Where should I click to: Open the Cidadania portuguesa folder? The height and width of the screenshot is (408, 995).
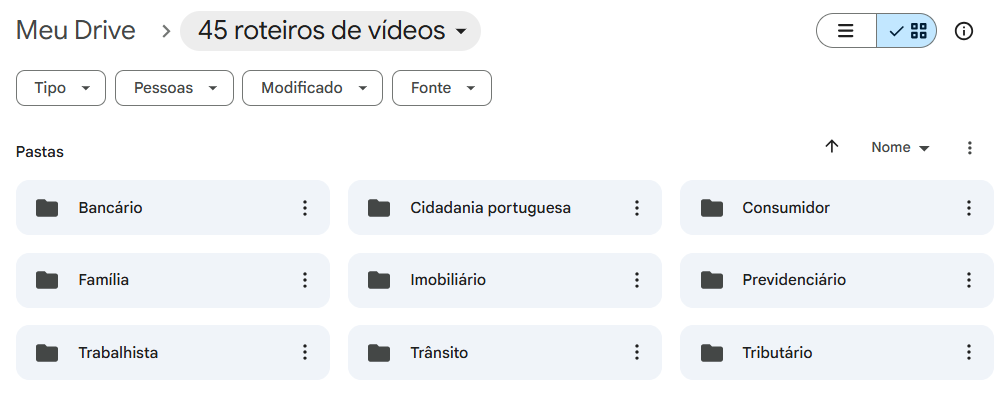(490, 208)
